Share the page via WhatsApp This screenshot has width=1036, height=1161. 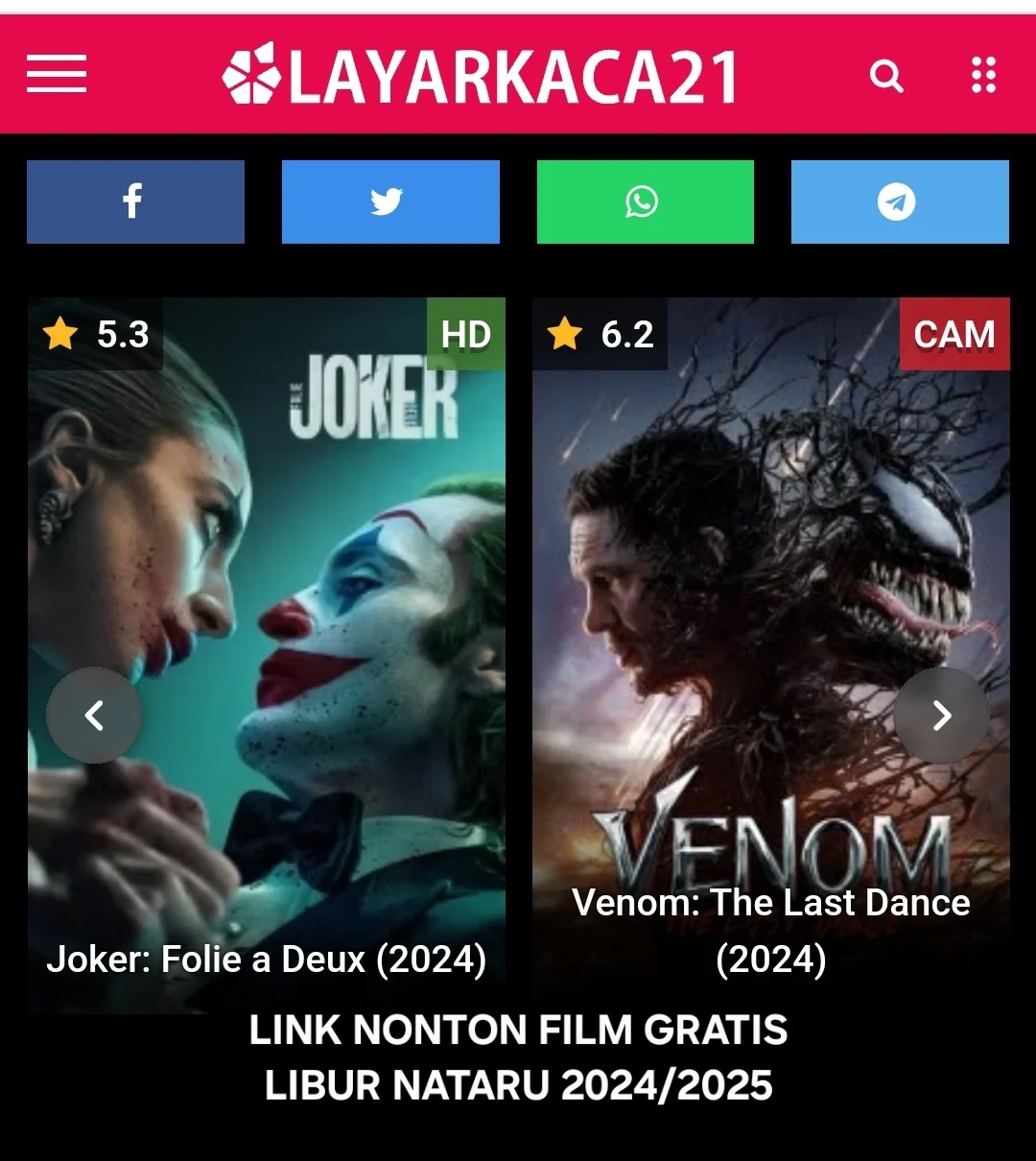click(x=644, y=201)
